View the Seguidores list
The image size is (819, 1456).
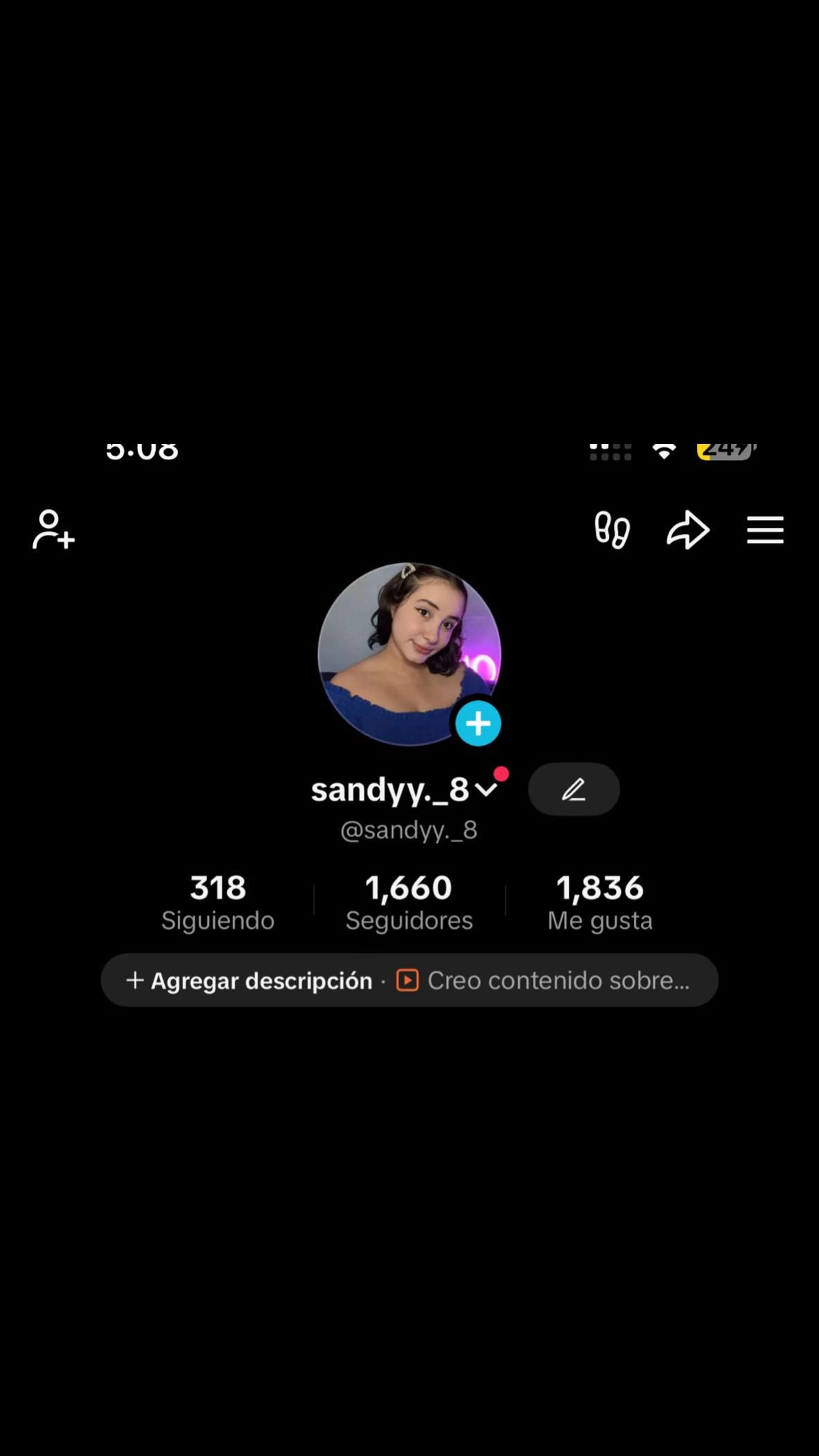(409, 902)
